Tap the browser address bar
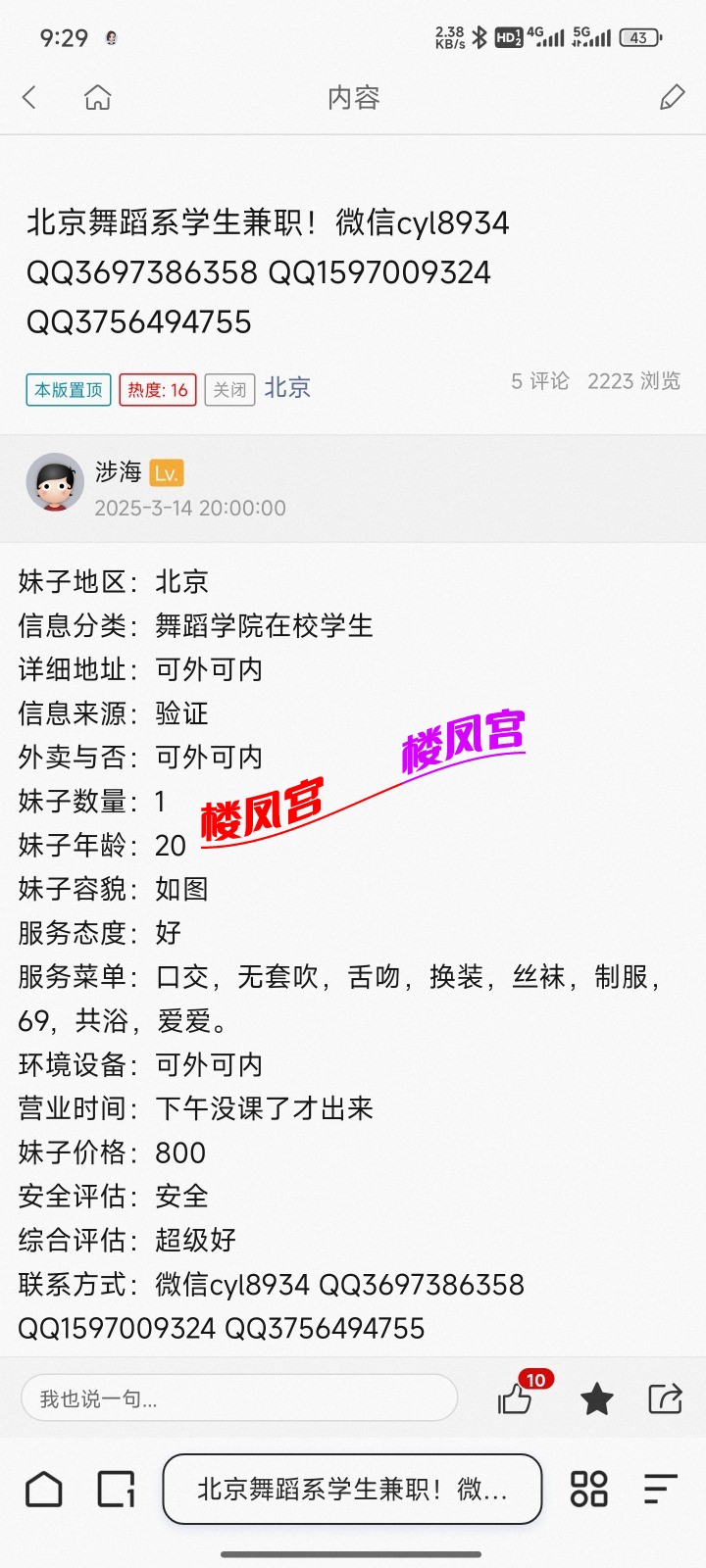Screen dimensions: 706x1568 (x=352, y=1490)
